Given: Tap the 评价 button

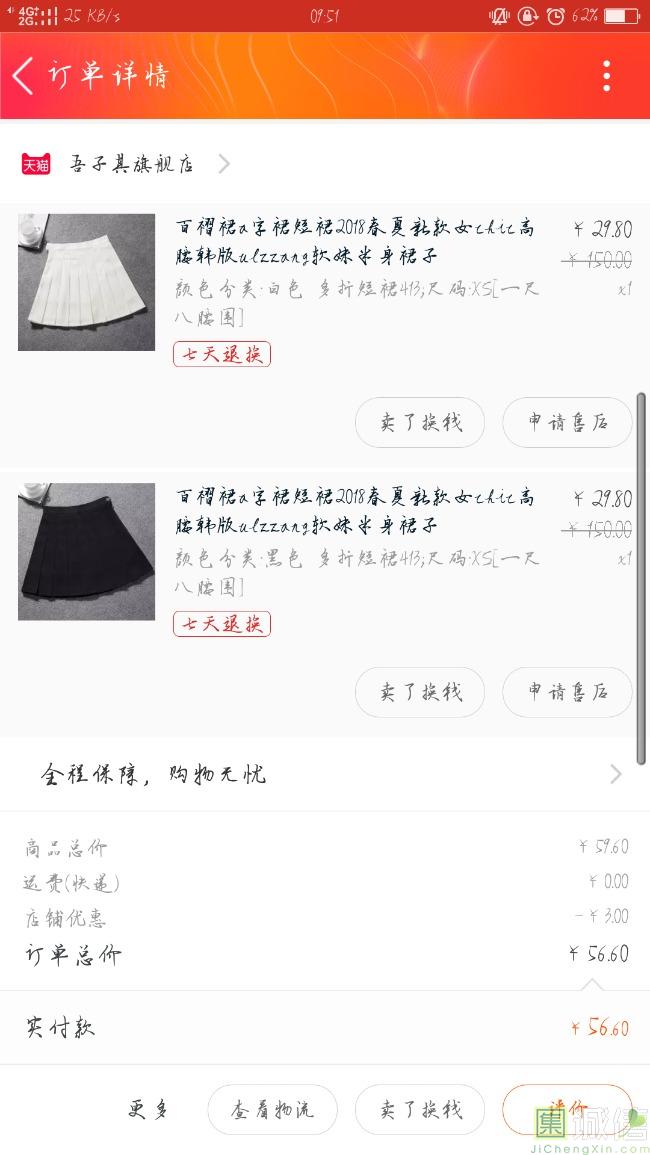Looking at the screenshot, I should click(567, 1109).
